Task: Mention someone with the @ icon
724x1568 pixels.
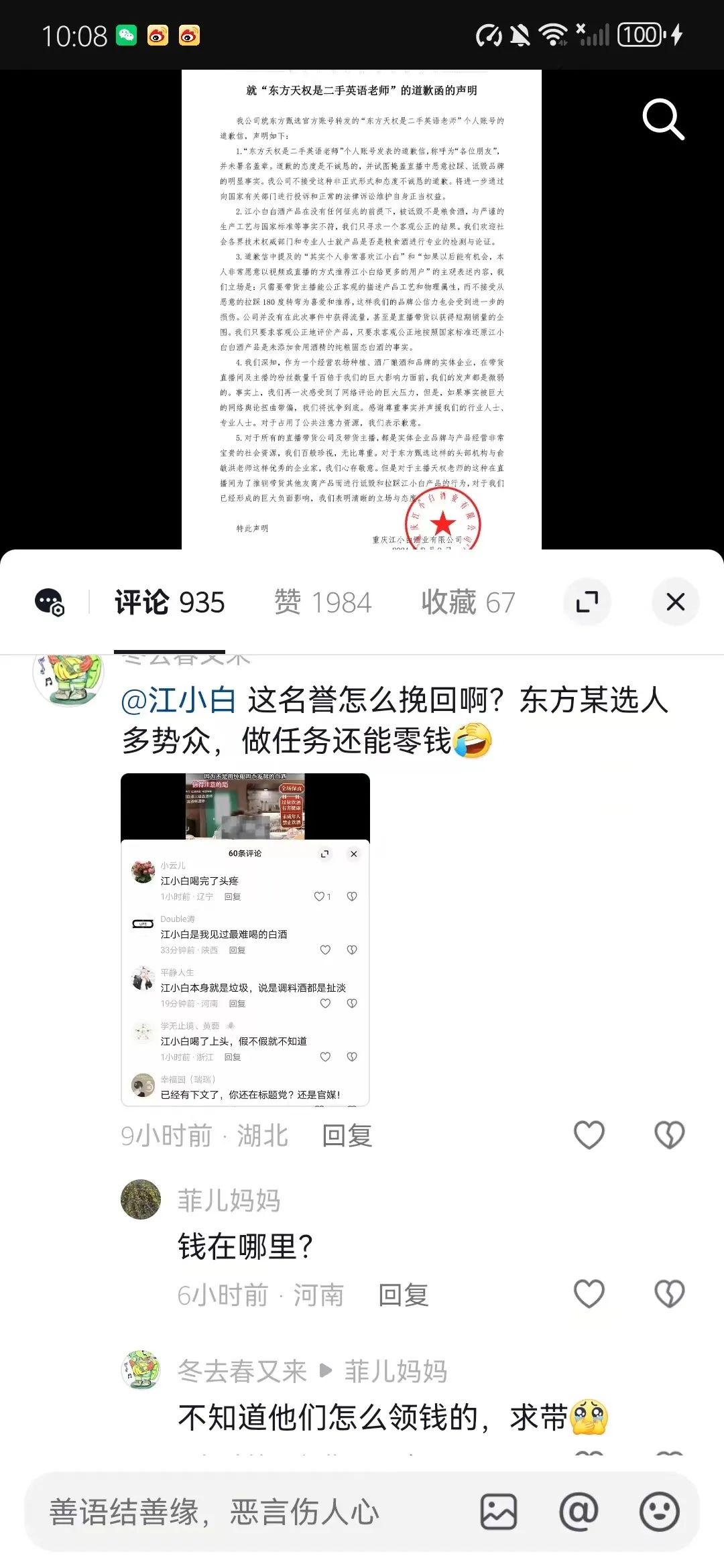Action: pos(579,1512)
